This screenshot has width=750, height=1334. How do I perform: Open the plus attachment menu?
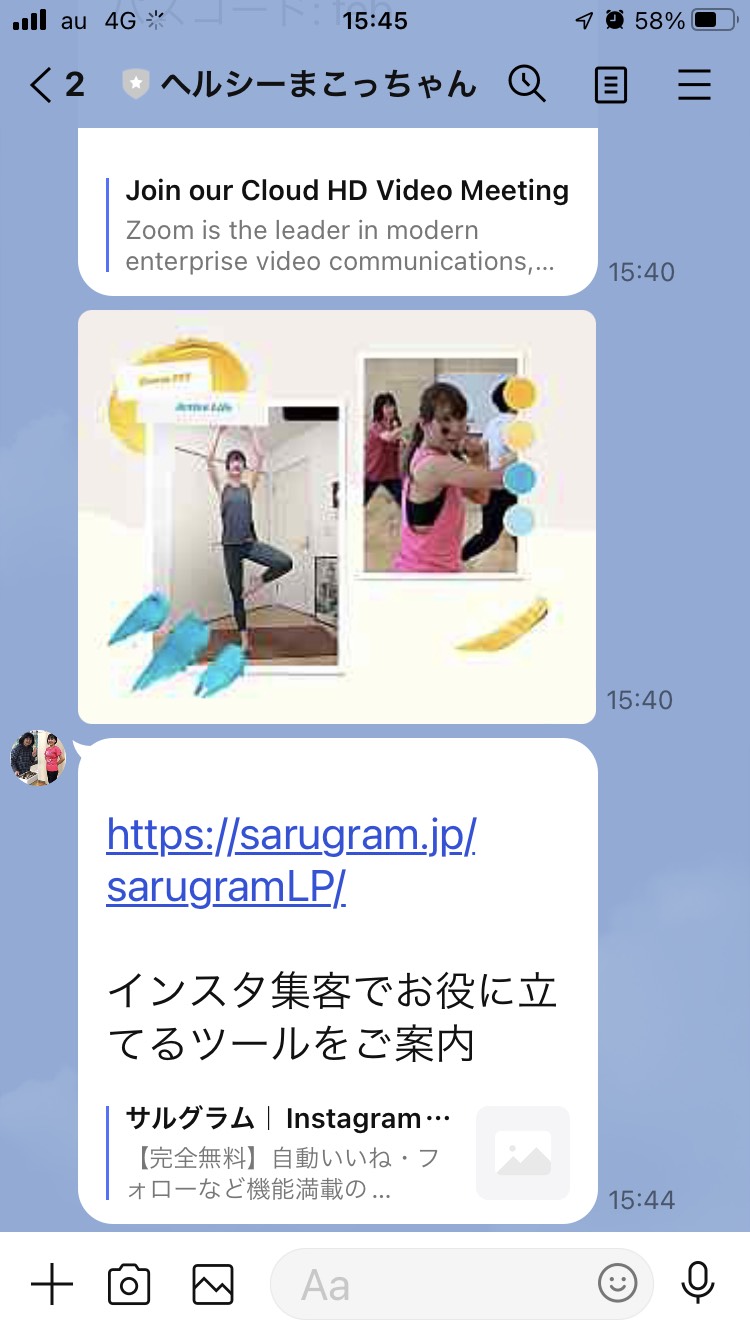pyautogui.click(x=52, y=1284)
